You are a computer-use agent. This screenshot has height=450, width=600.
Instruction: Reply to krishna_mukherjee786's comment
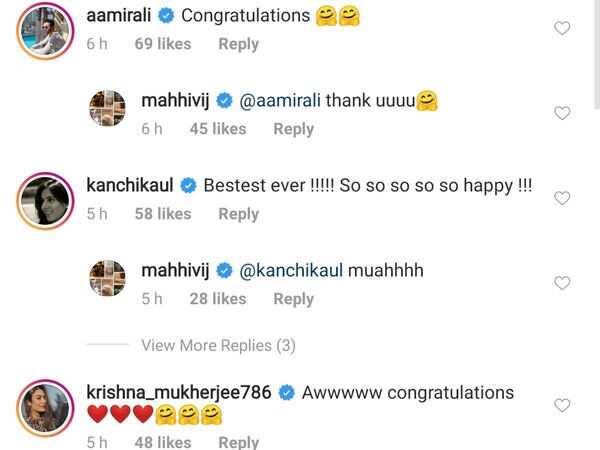point(238,442)
